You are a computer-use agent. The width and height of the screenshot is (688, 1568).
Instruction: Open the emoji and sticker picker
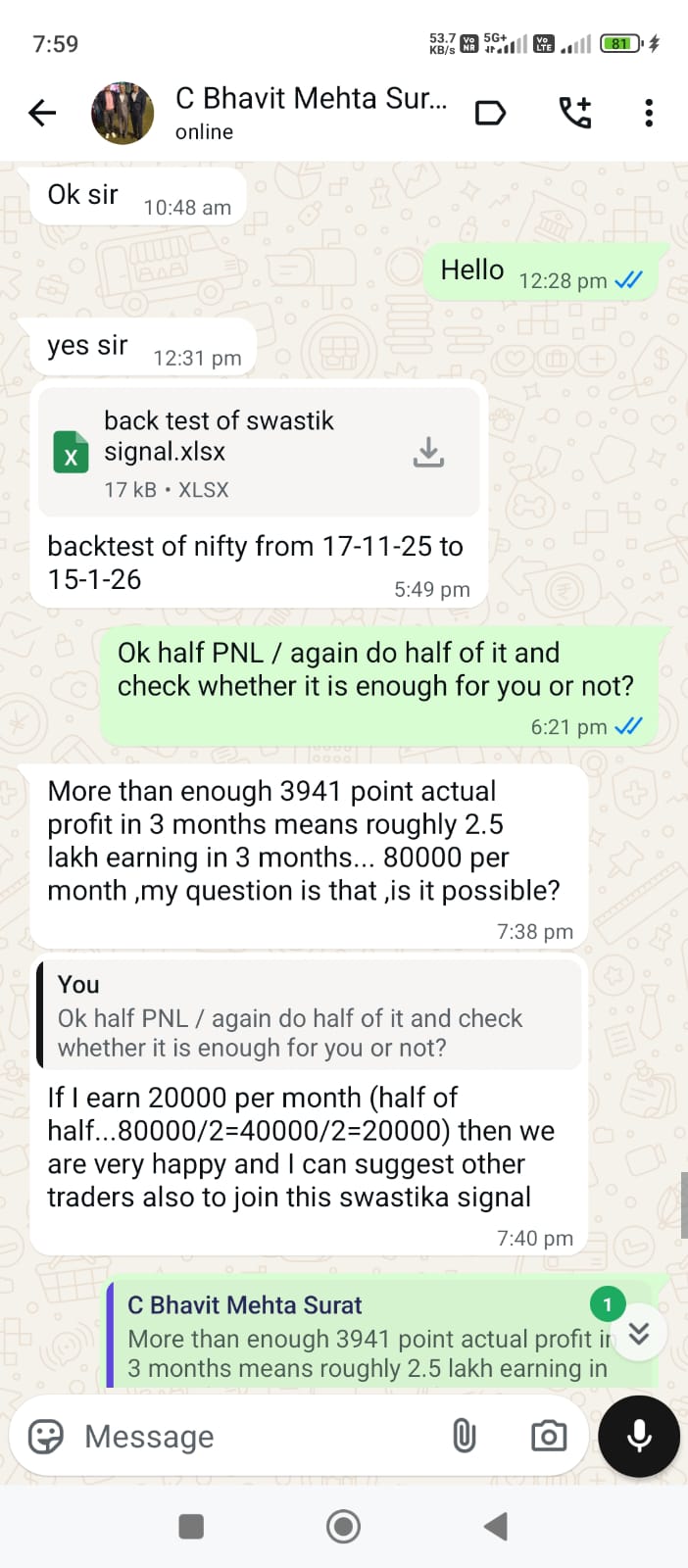(46, 1437)
